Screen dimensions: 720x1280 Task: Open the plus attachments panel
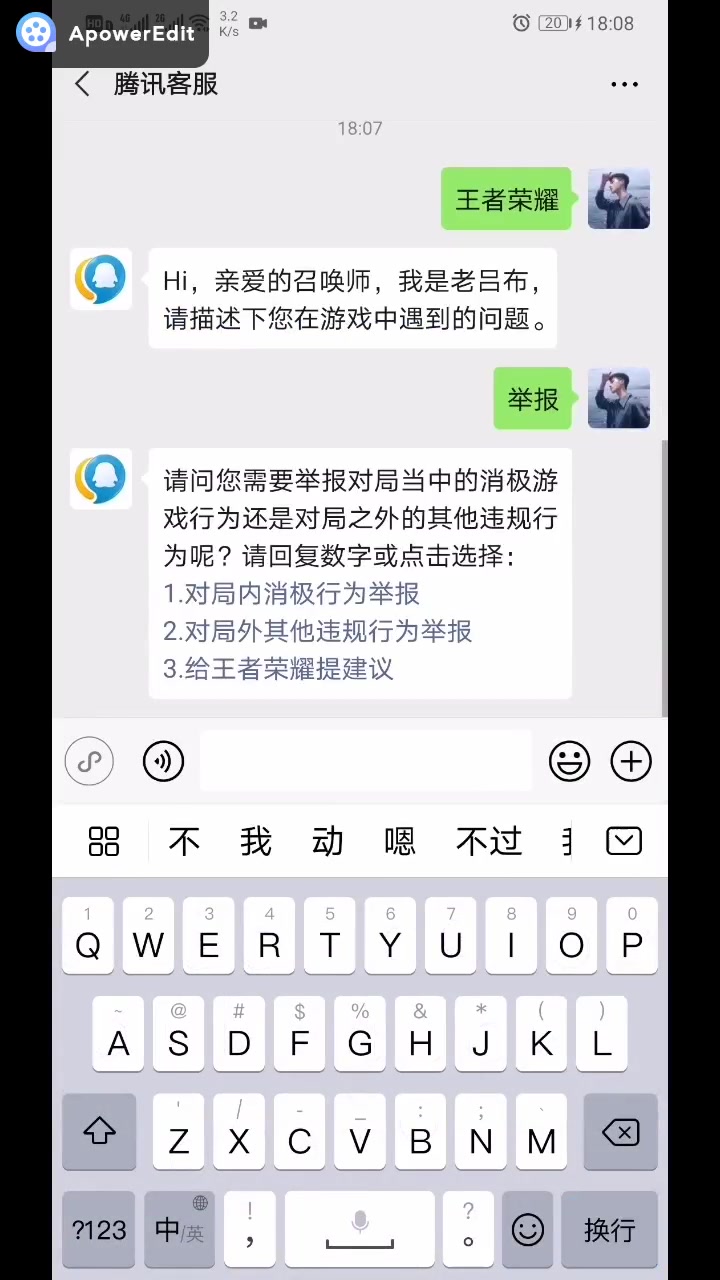631,762
